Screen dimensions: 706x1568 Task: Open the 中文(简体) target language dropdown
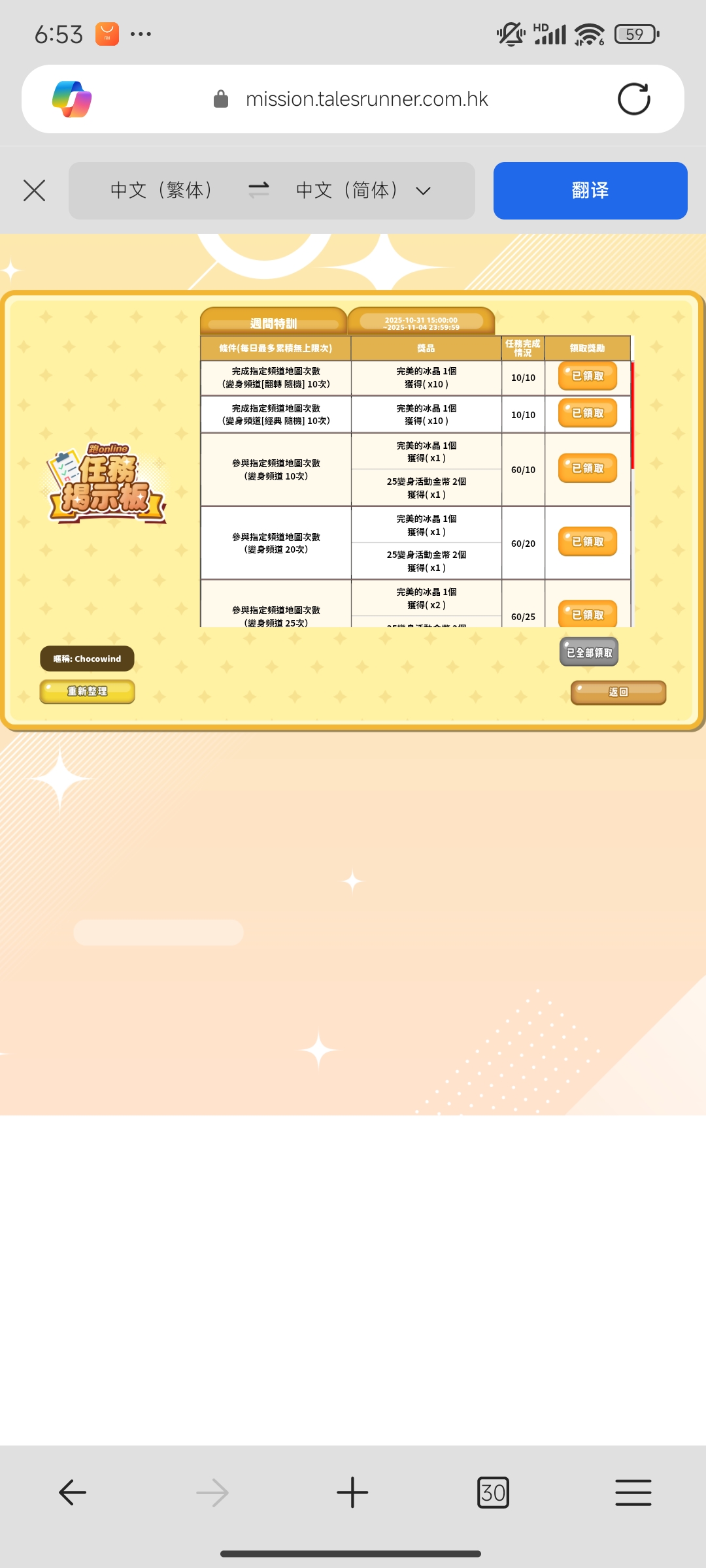pos(363,190)
